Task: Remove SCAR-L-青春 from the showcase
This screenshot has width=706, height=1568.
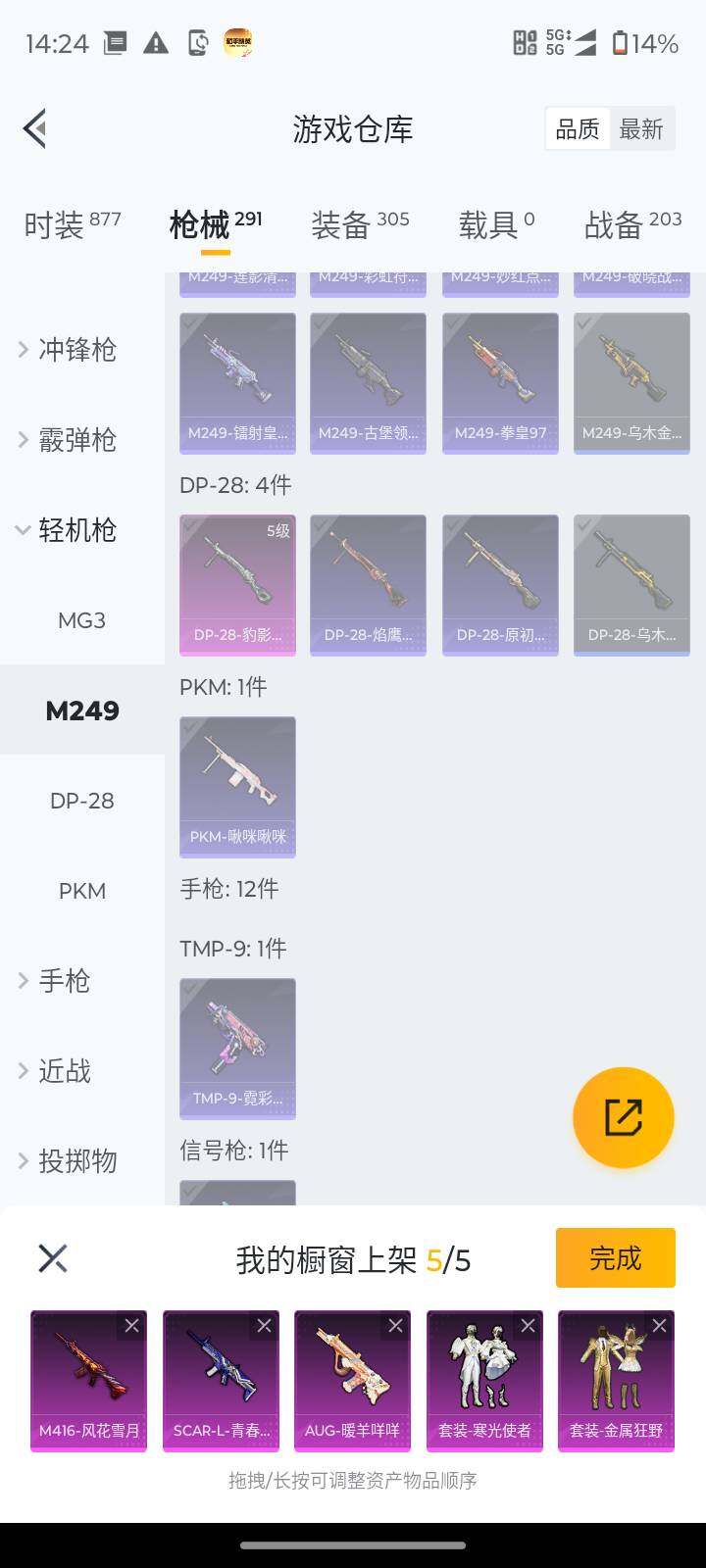Action: (x=266, y=1325)
